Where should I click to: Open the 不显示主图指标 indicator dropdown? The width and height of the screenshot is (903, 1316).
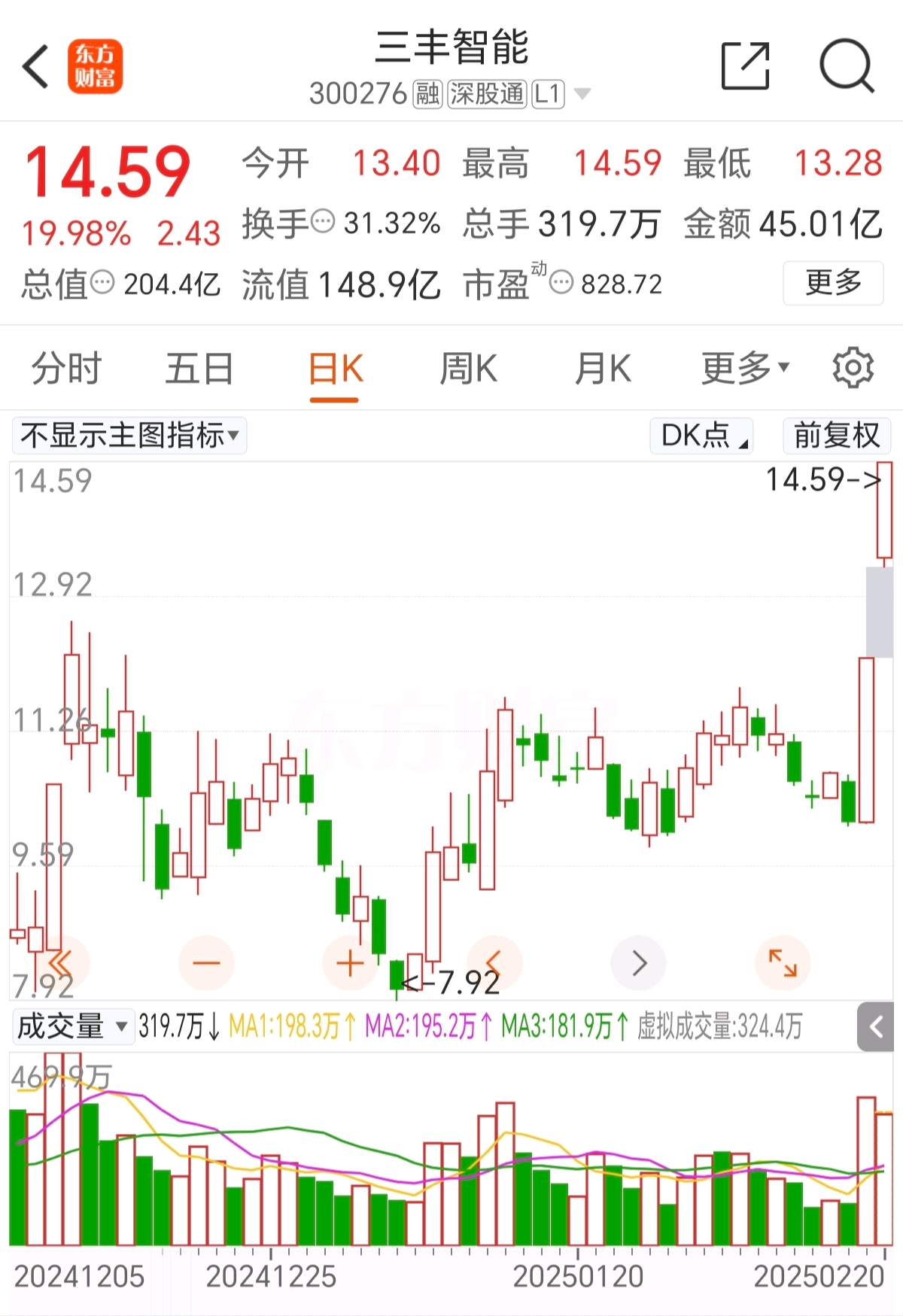pyautogui.click(x=129, y=436)
